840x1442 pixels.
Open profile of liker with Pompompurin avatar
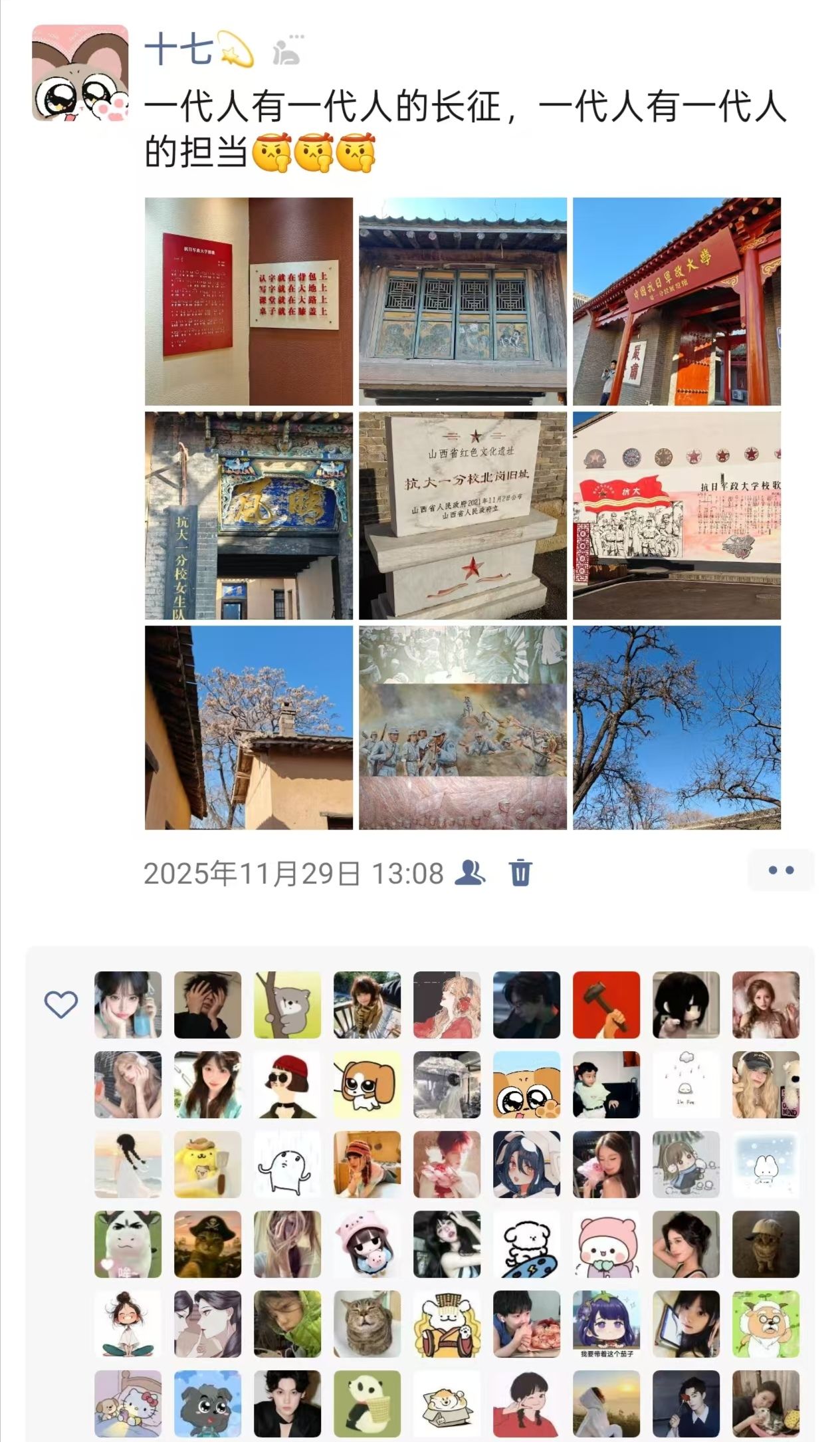point(207,1164)
